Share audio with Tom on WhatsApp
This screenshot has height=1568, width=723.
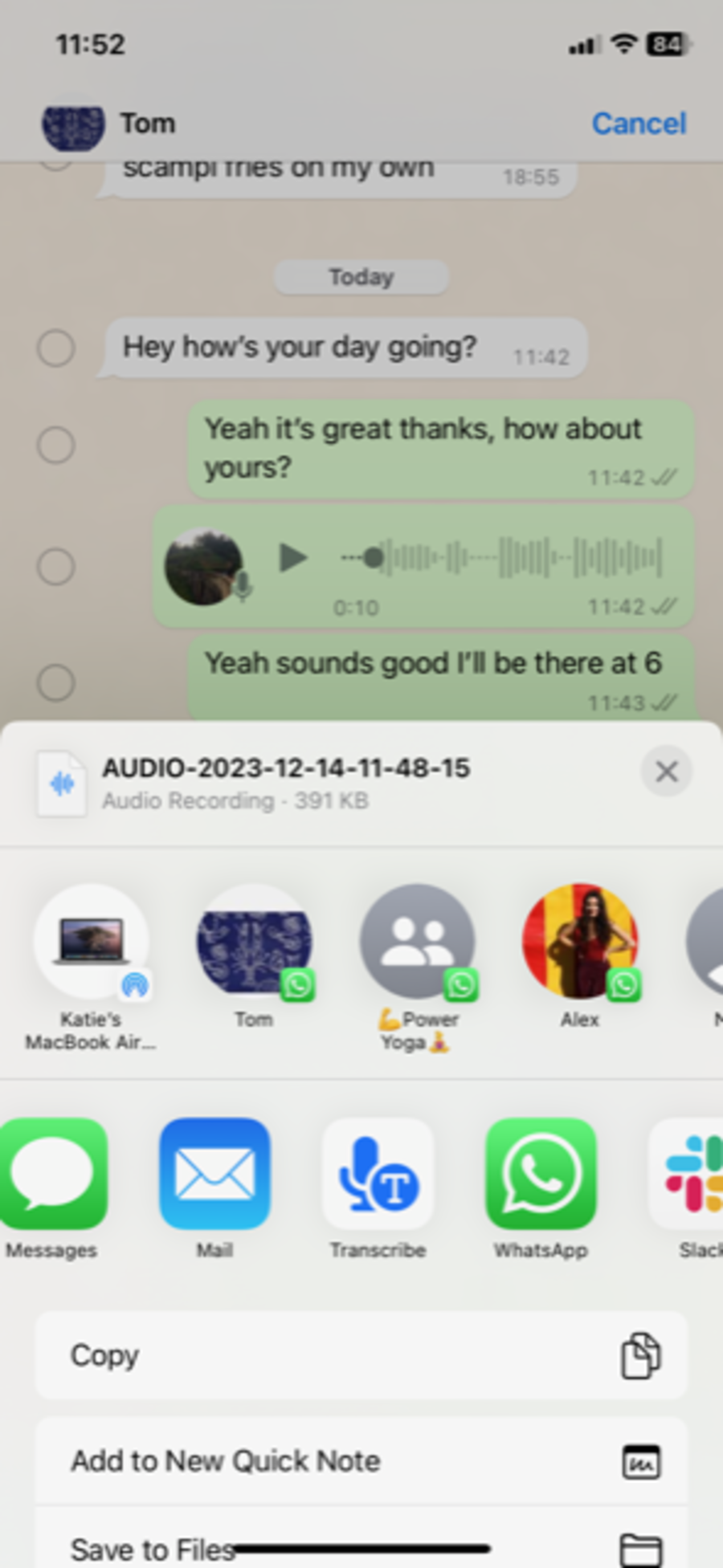point(255,943)
